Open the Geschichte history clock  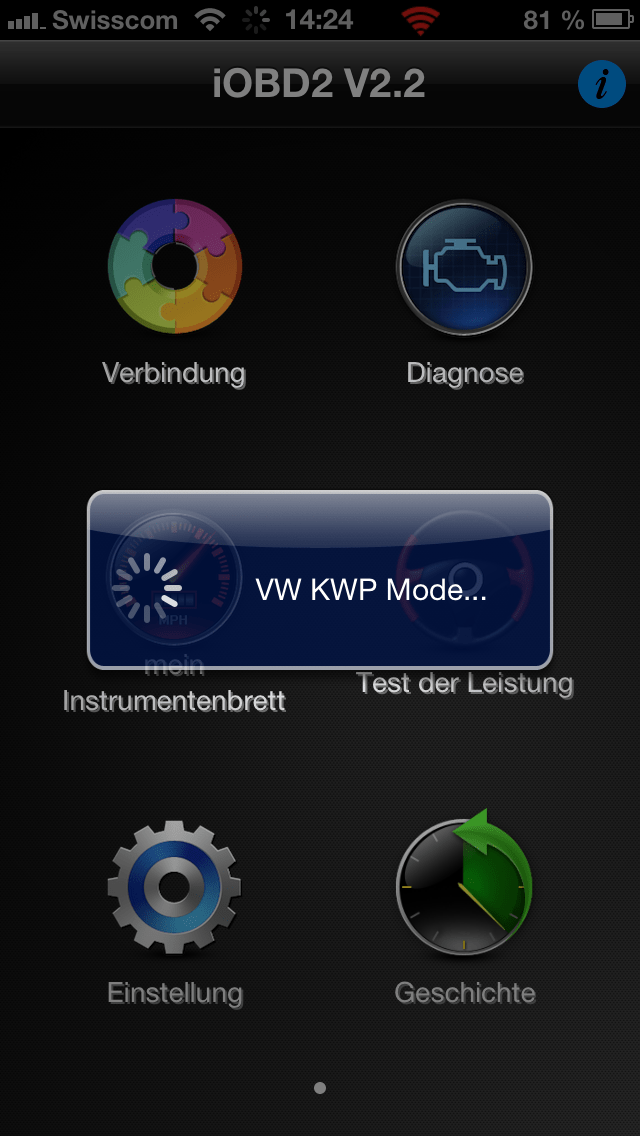click(x=464, y=887)
